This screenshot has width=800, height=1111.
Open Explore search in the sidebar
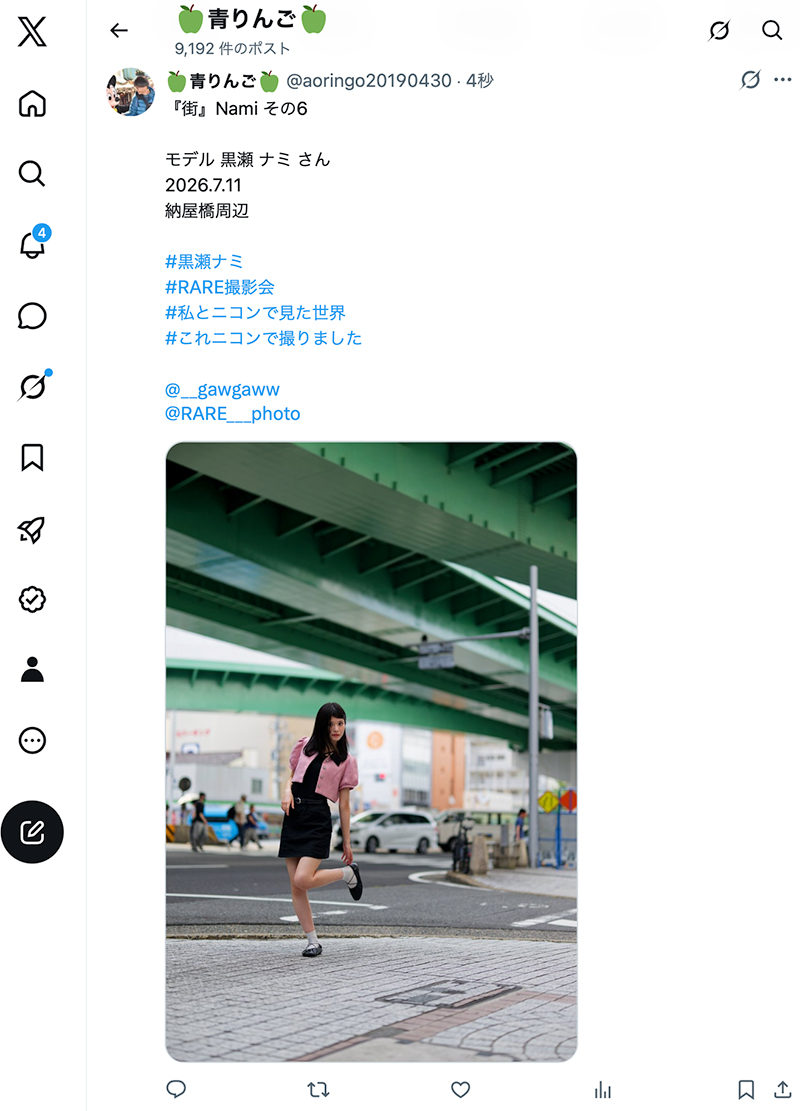[x=32, y=174]
